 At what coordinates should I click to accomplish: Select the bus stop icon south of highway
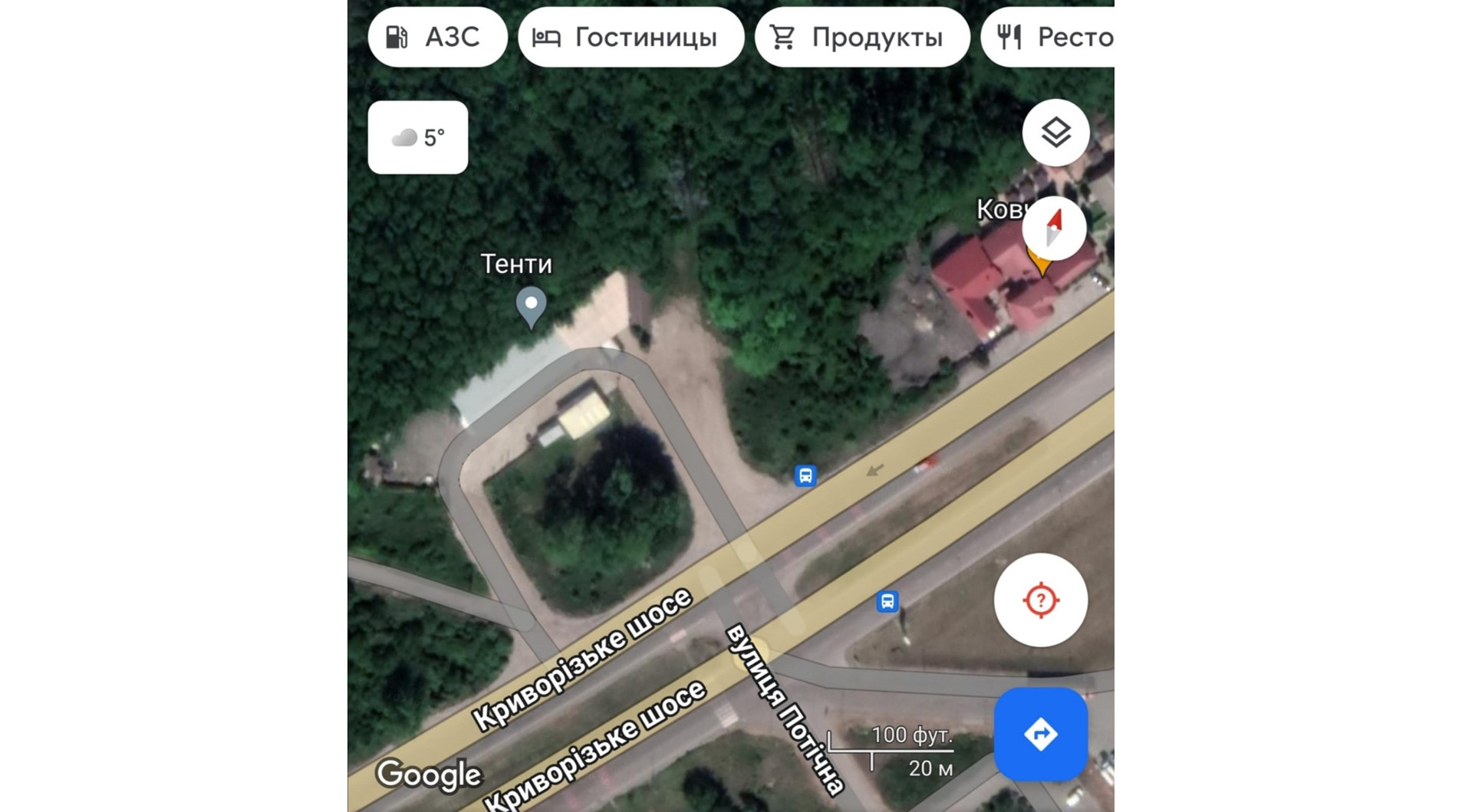coord(887,601)
